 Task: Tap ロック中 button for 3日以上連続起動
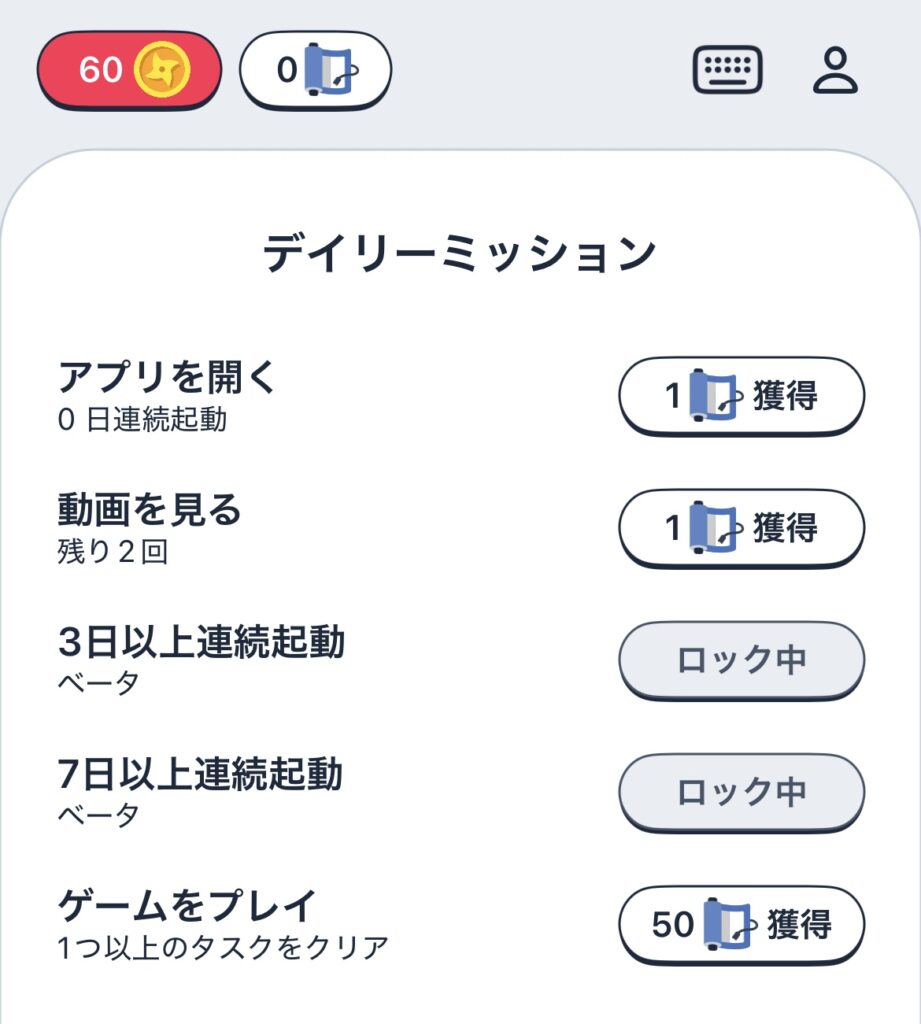(x=741, y=660)
